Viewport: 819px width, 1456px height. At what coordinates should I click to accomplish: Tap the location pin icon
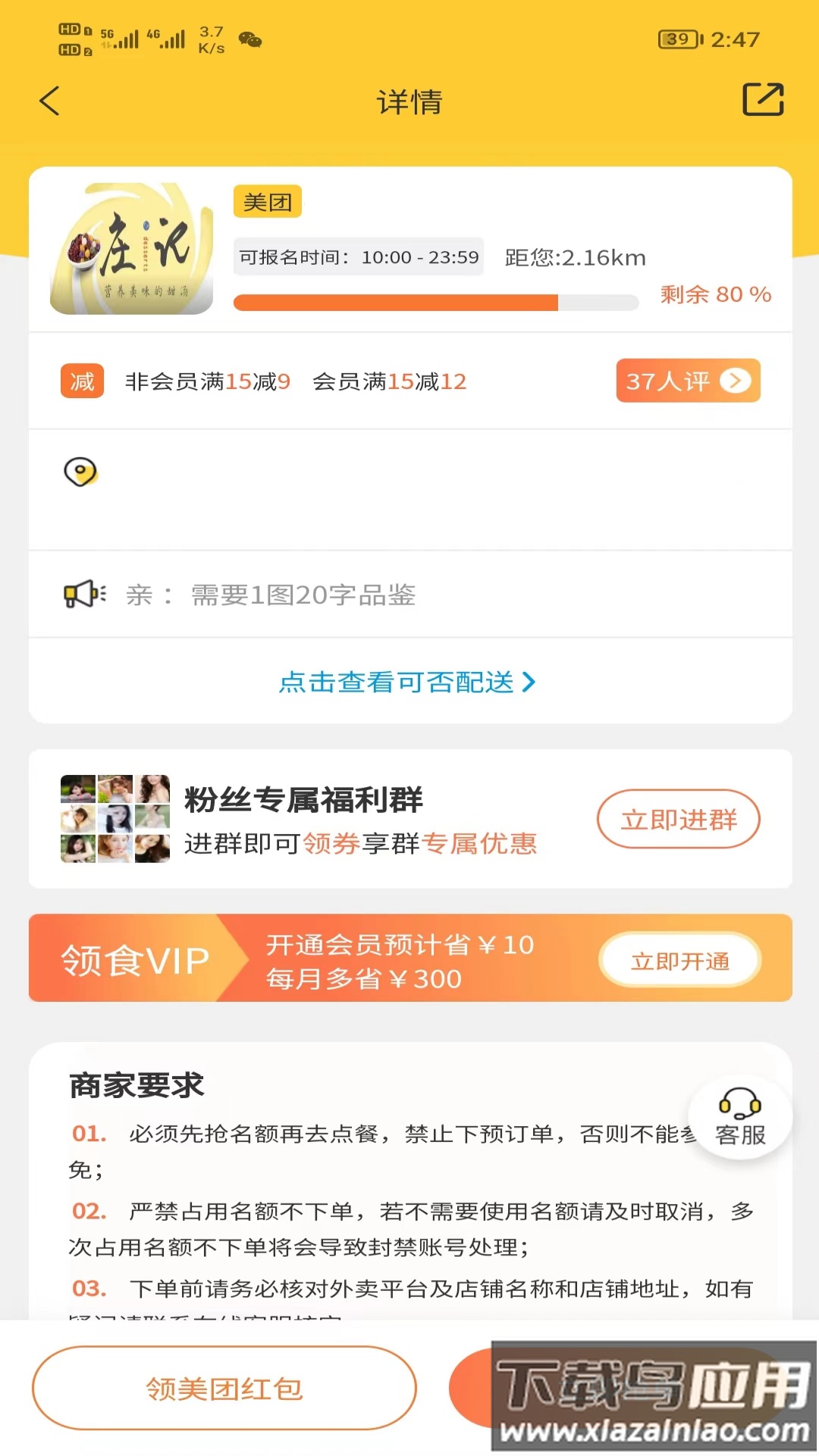coord(81,472)
